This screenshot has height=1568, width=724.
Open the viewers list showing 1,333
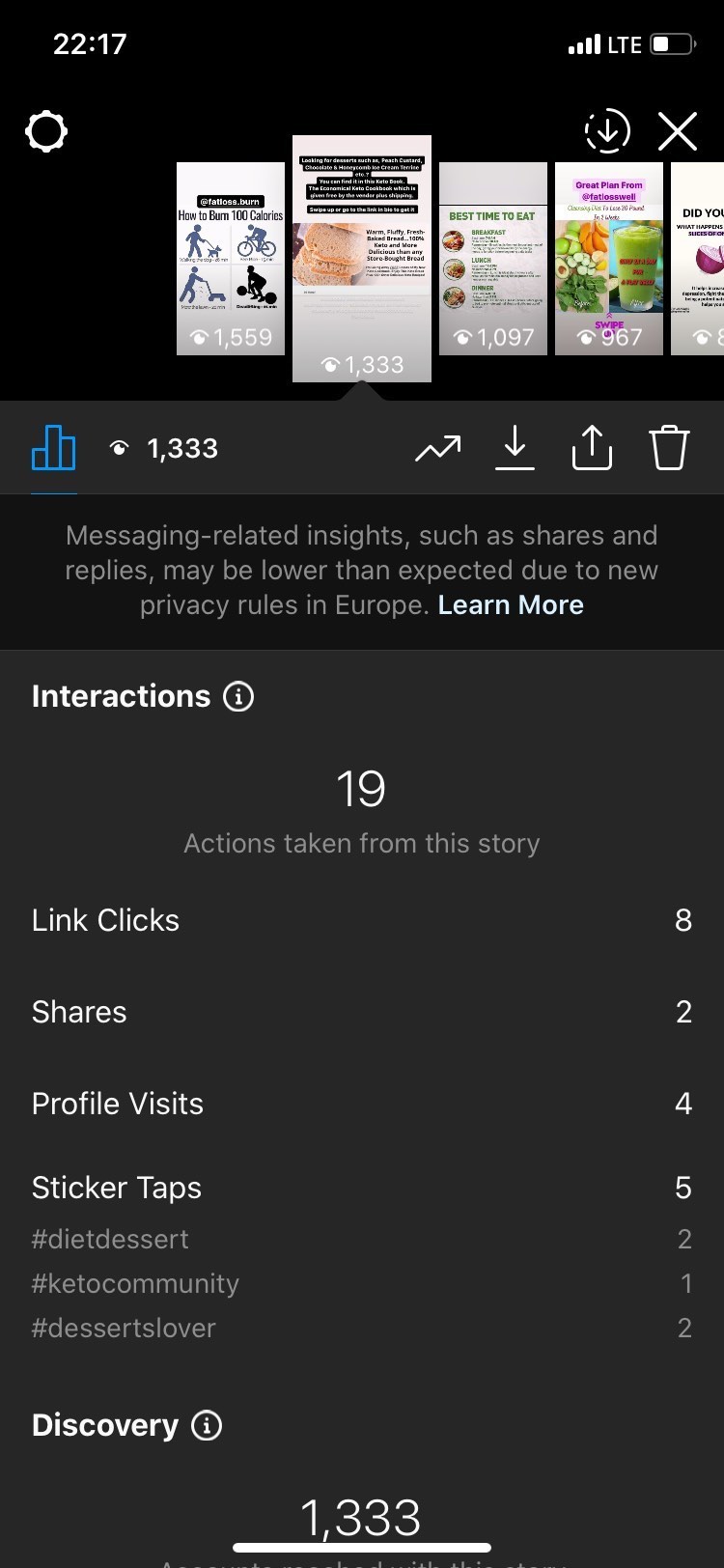[x=164, y=448]
